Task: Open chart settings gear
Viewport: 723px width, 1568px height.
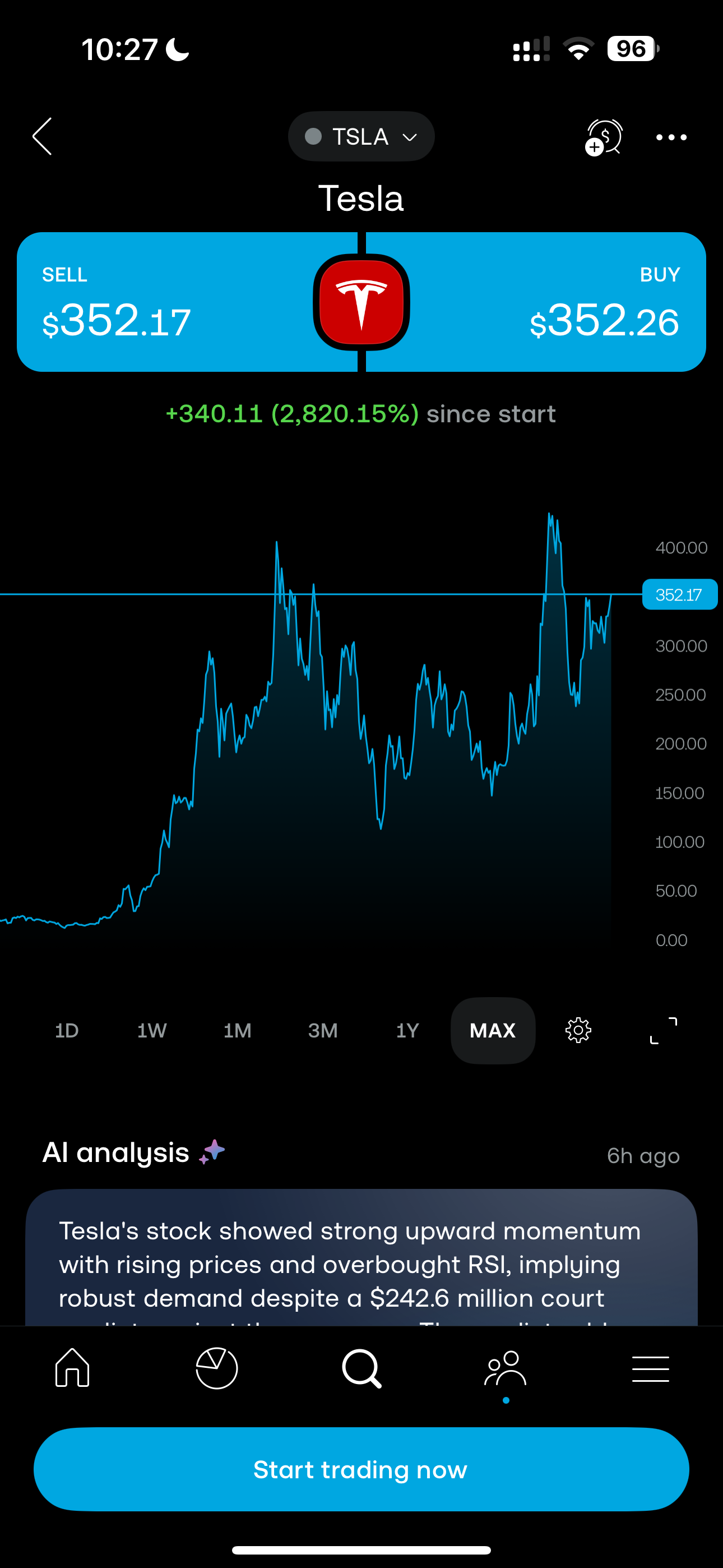Action: click(x=578, y=1031)
